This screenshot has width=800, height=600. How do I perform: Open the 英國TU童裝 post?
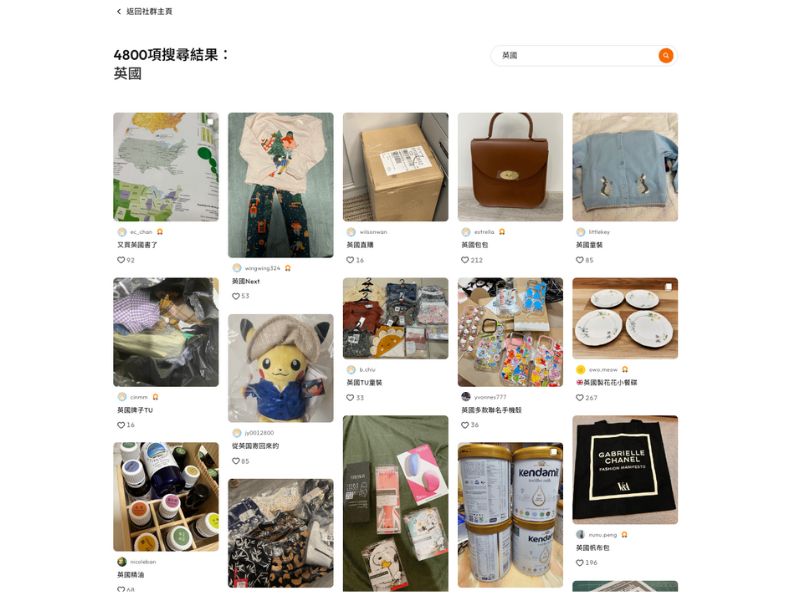click(395, 318)
